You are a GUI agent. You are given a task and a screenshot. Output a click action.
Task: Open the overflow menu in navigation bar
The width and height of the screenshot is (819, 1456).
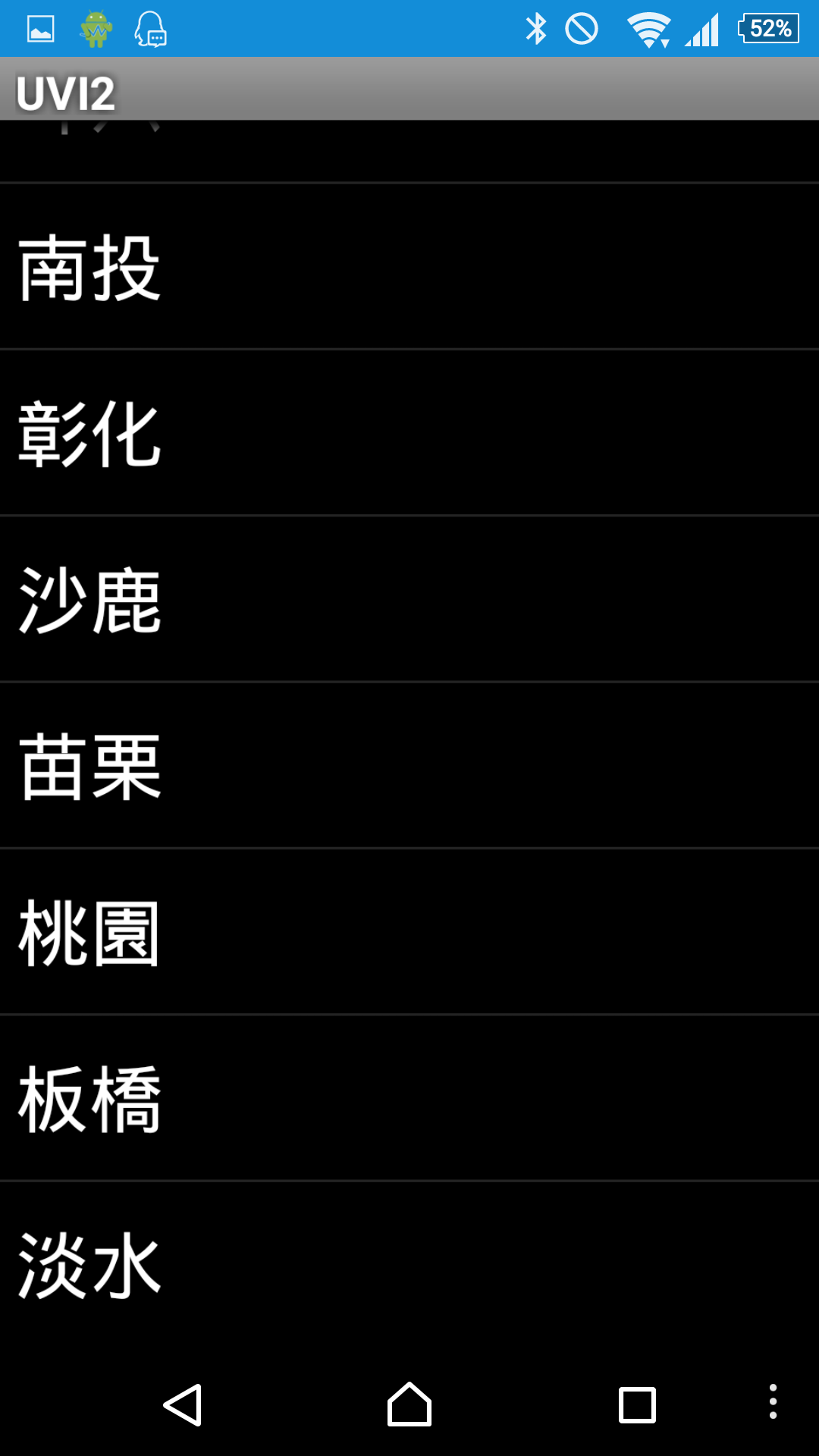point(773,1401)
